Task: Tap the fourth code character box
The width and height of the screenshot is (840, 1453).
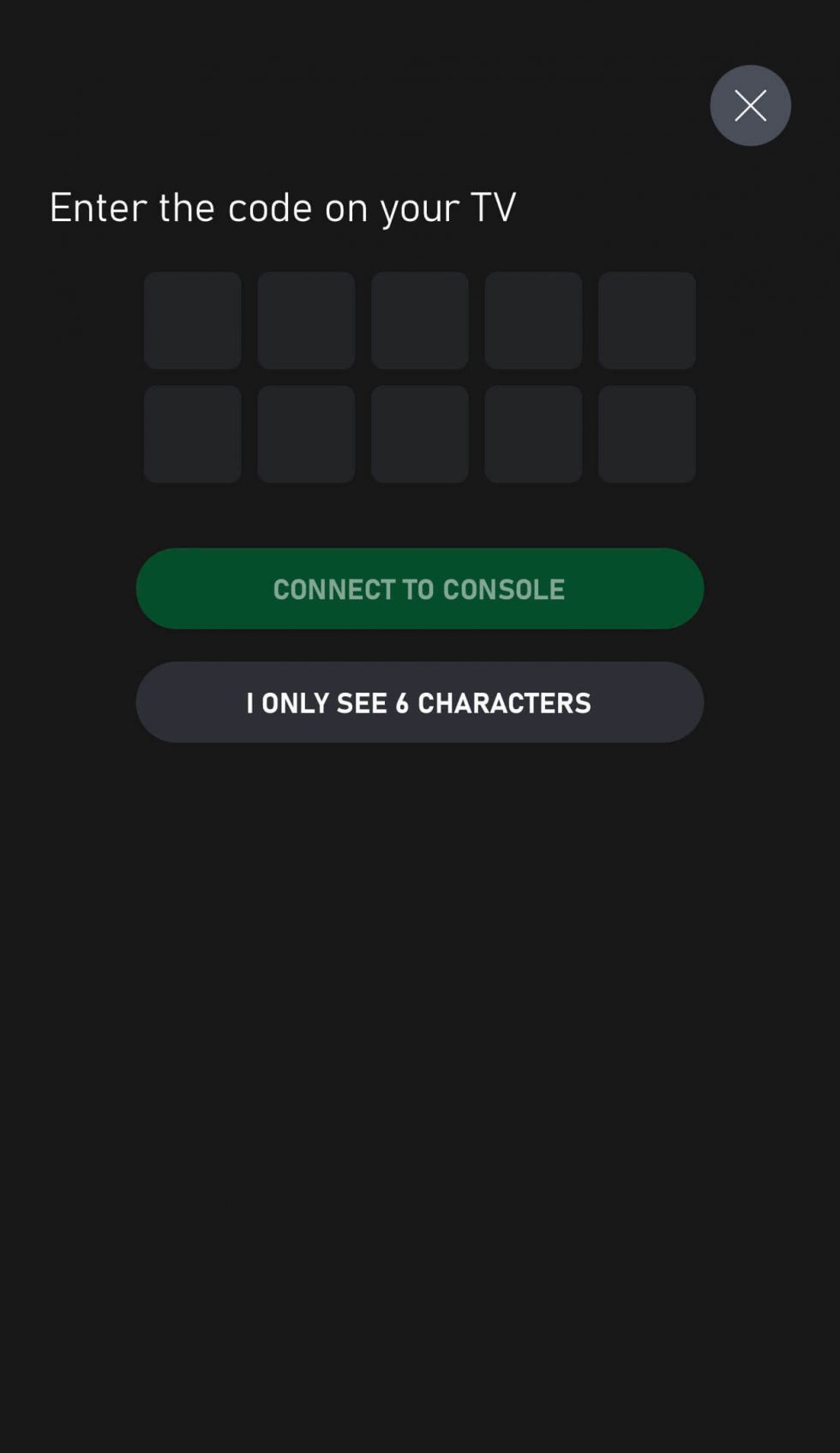Action: pyautogui.click(x=533, y=320)
